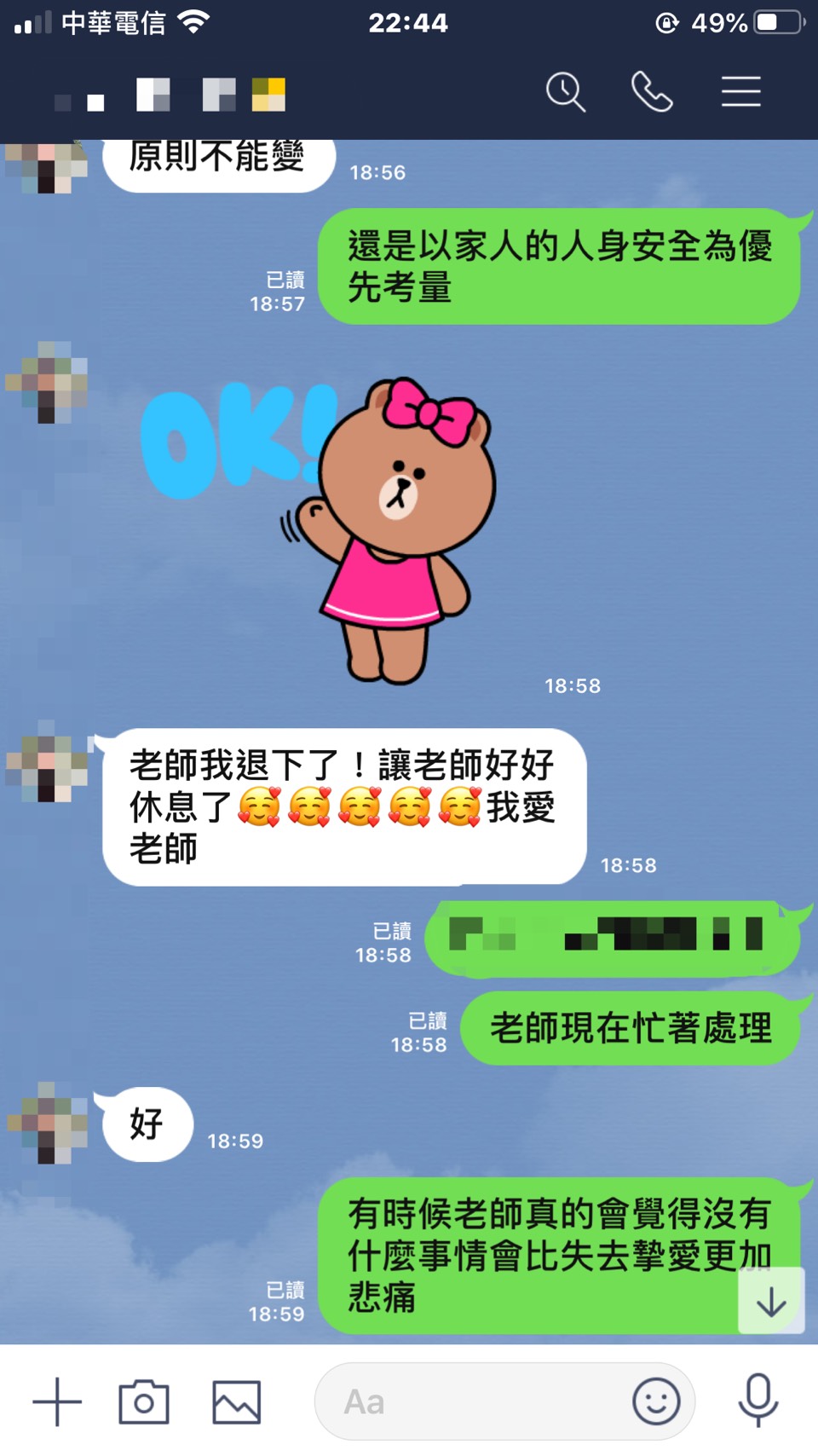Open the plus attachment menu
The height and width of the screenshot is (1456, 818).
57,1401
